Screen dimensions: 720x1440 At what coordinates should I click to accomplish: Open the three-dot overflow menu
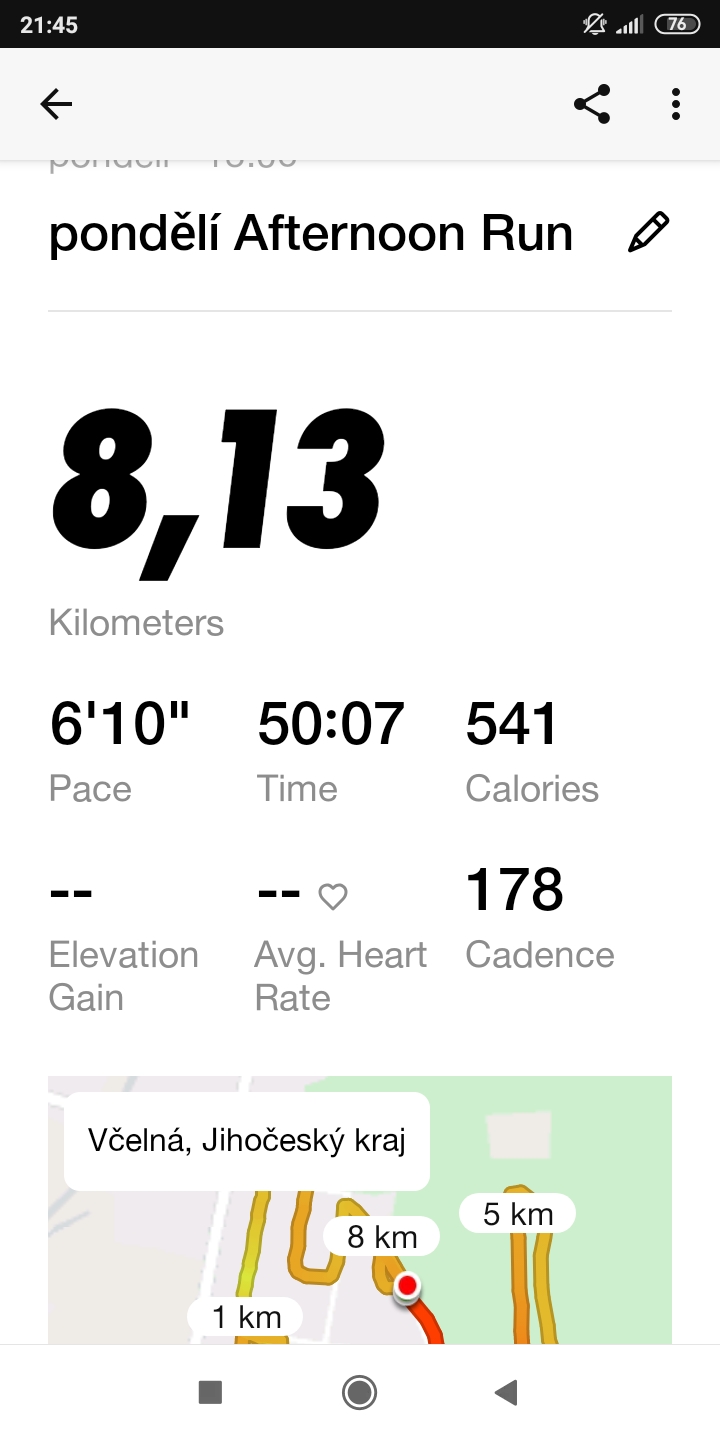[x=676, y=104]
